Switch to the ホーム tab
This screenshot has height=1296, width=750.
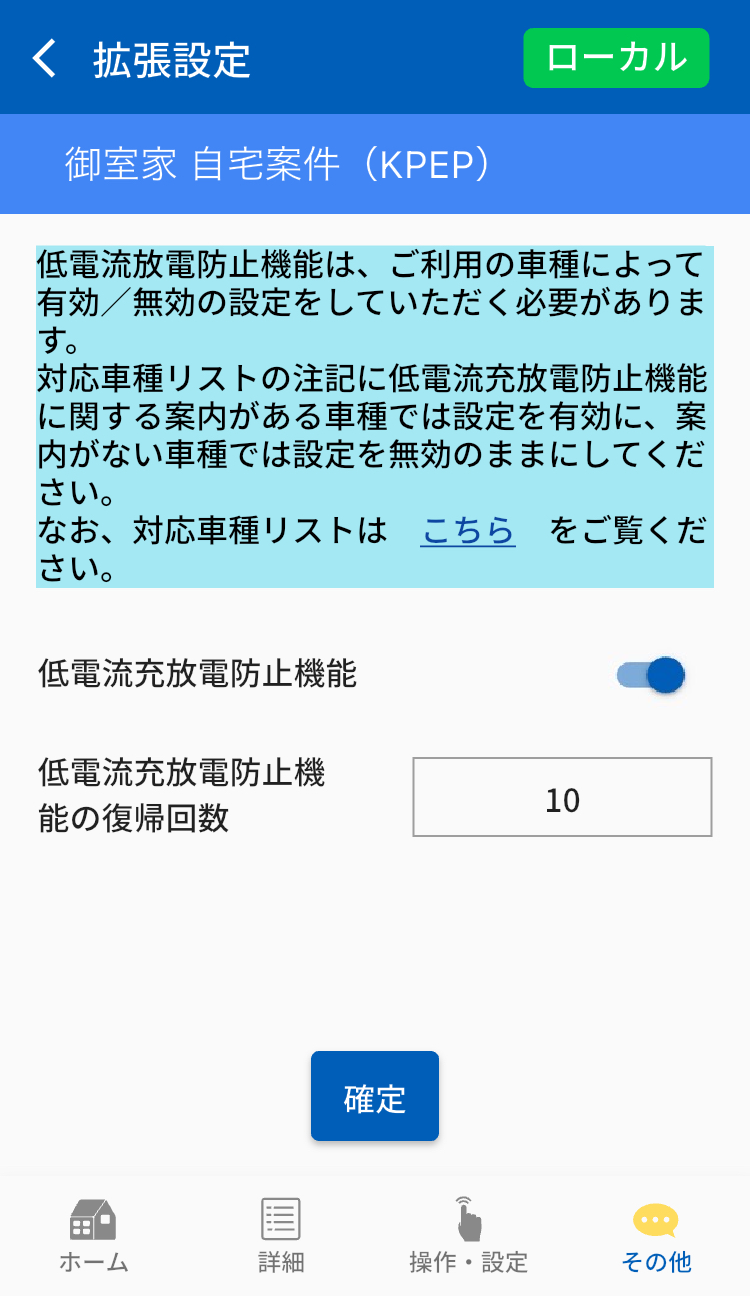[x=93, y=1237]
